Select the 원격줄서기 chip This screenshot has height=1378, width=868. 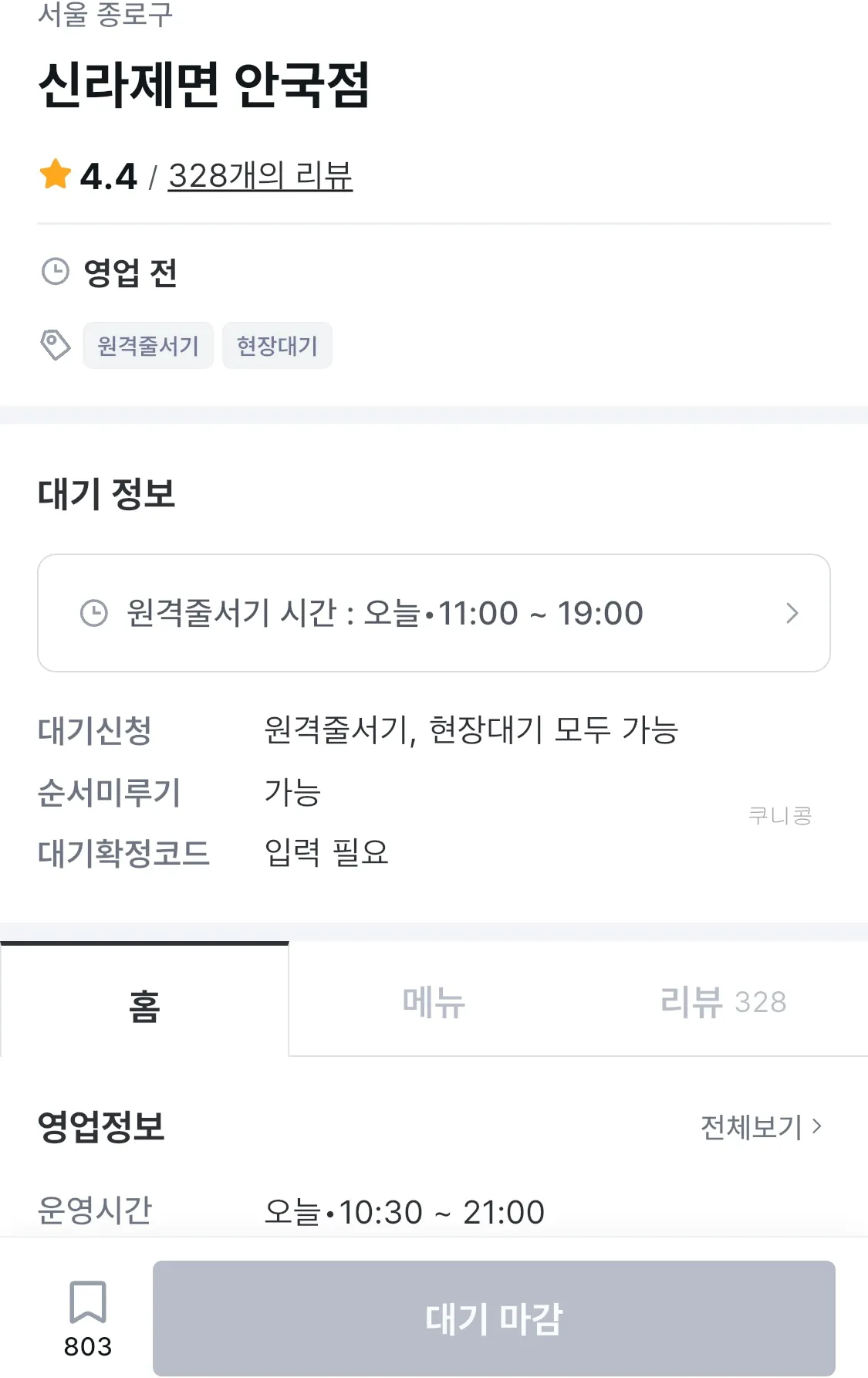(x=148, y=346)
